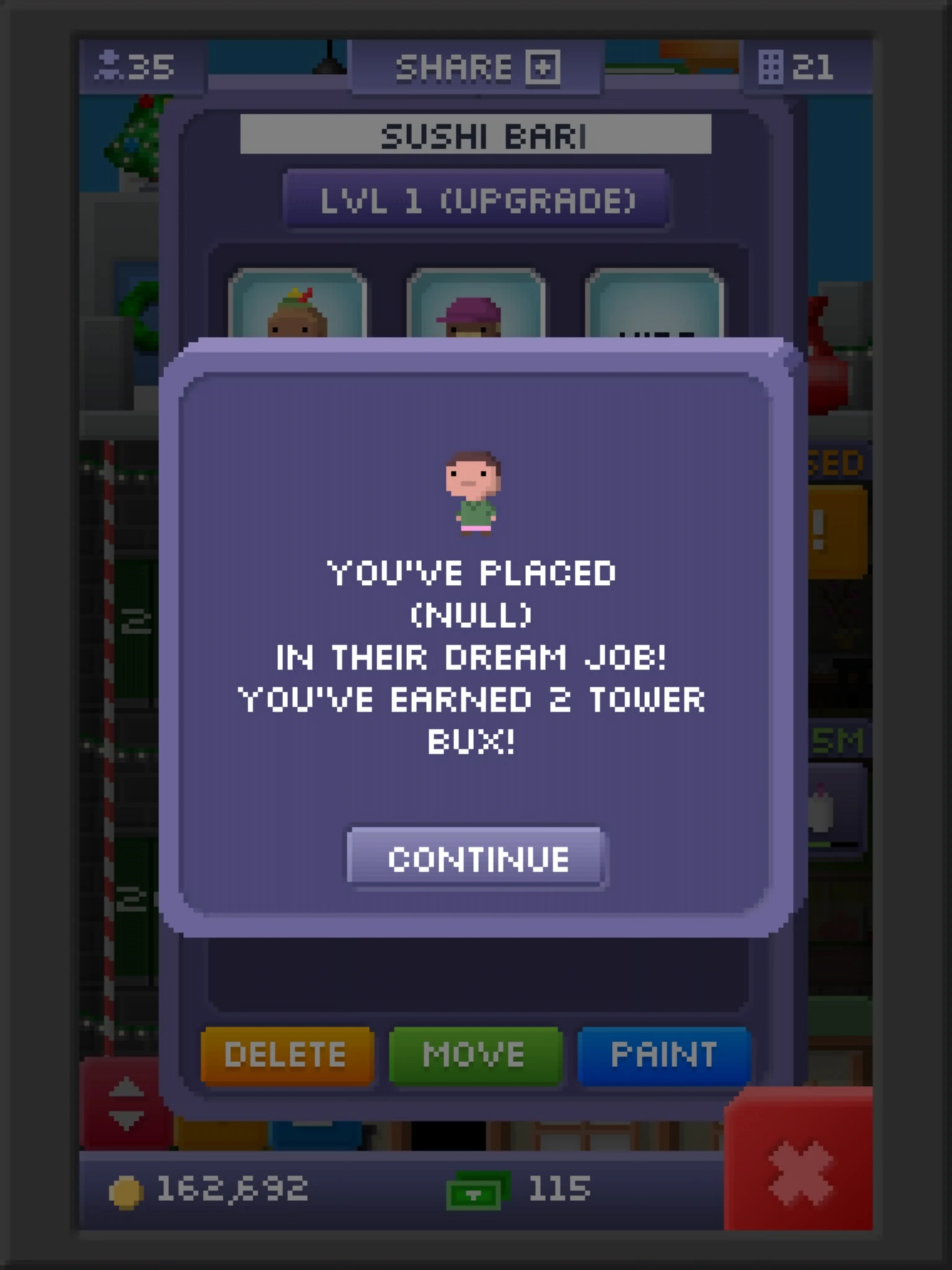
Task: Move the Sushi Bar floor
Action: (x=475, y=1055)
